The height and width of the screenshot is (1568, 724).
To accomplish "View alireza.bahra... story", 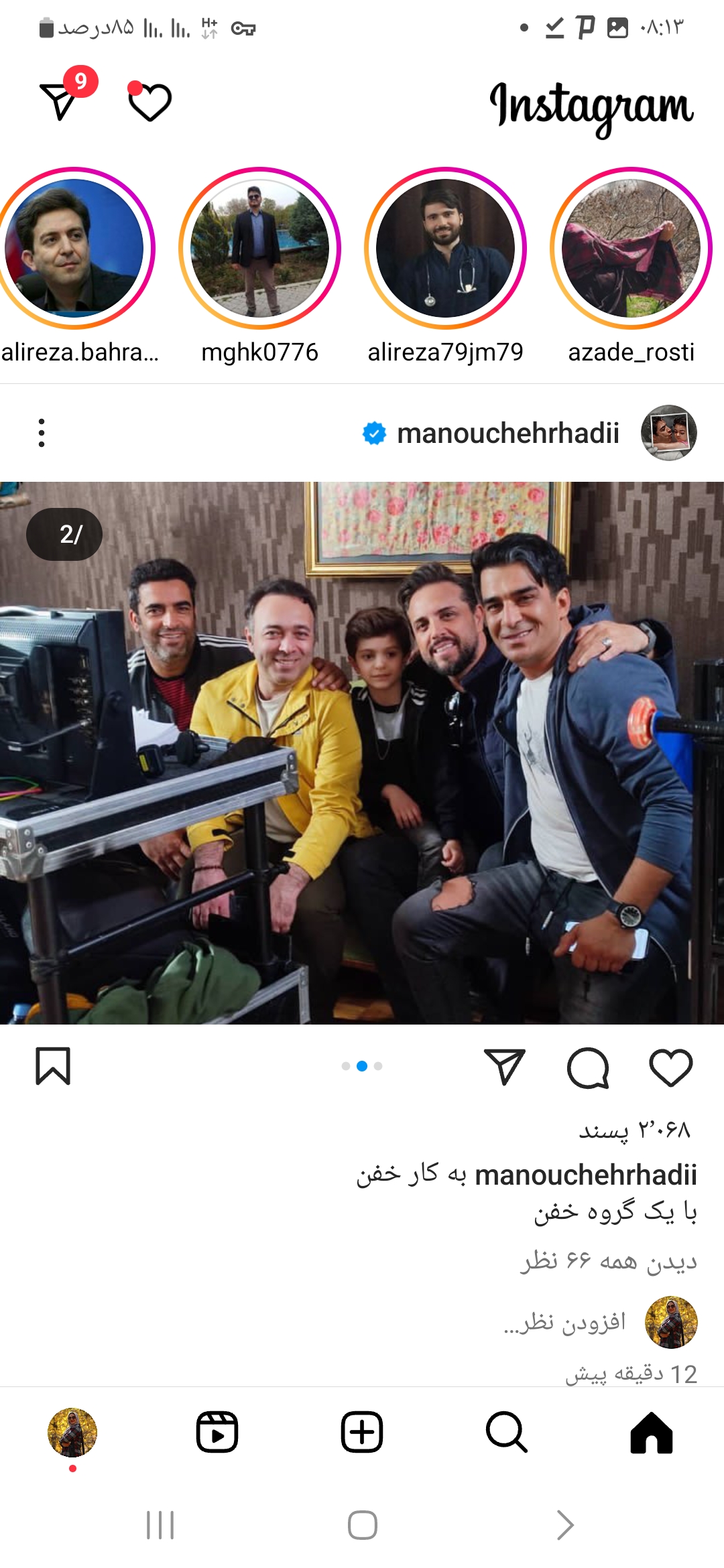I will point(75,248).
